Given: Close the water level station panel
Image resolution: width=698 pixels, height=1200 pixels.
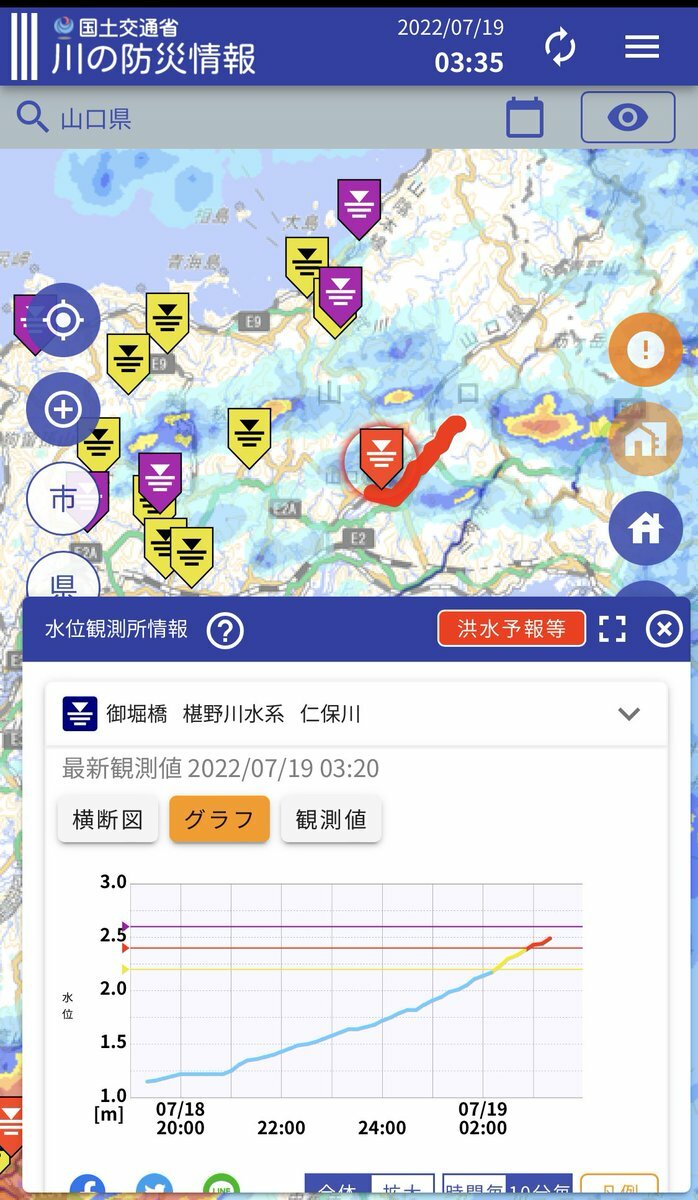Looking at the screenshot, I should [664, 629].
